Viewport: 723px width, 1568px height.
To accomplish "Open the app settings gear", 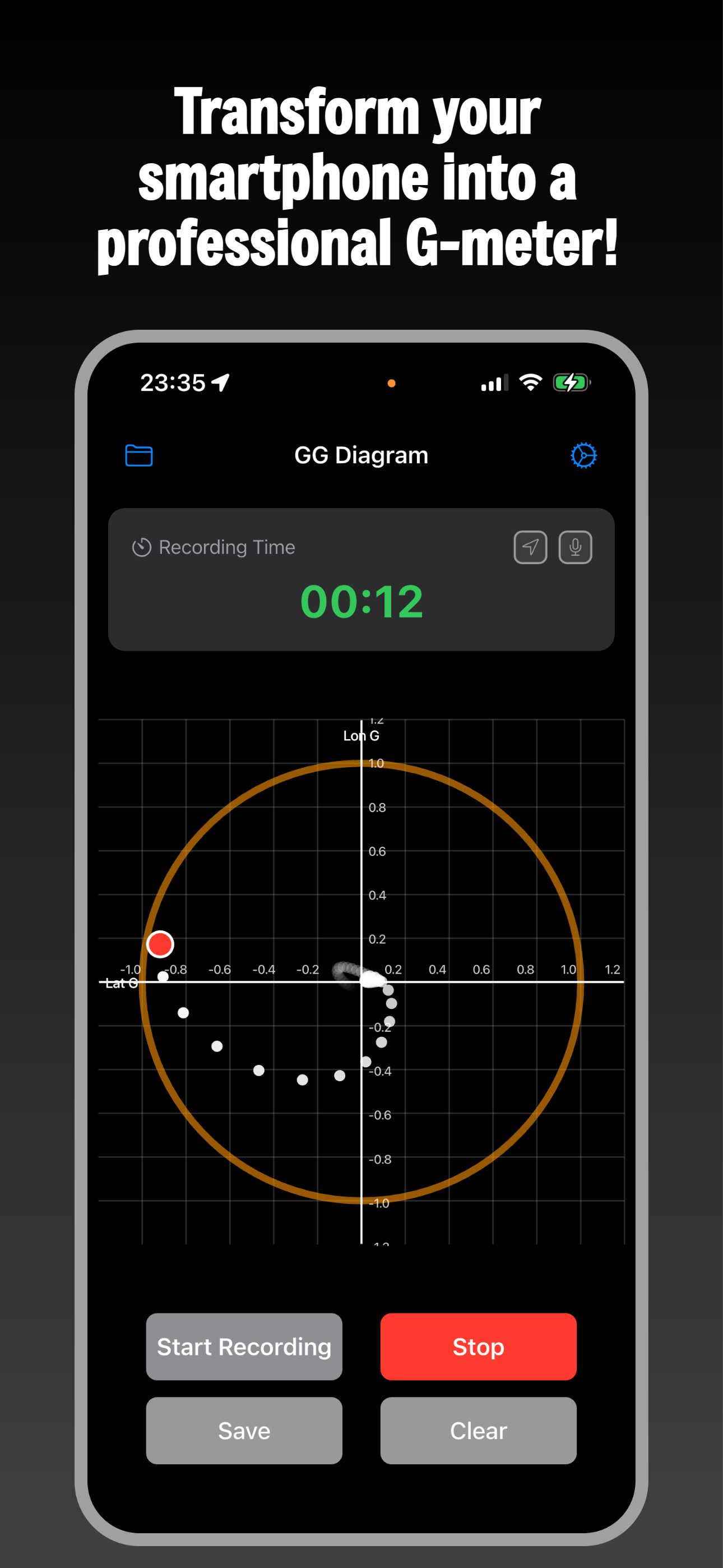I will click(583, 455).
